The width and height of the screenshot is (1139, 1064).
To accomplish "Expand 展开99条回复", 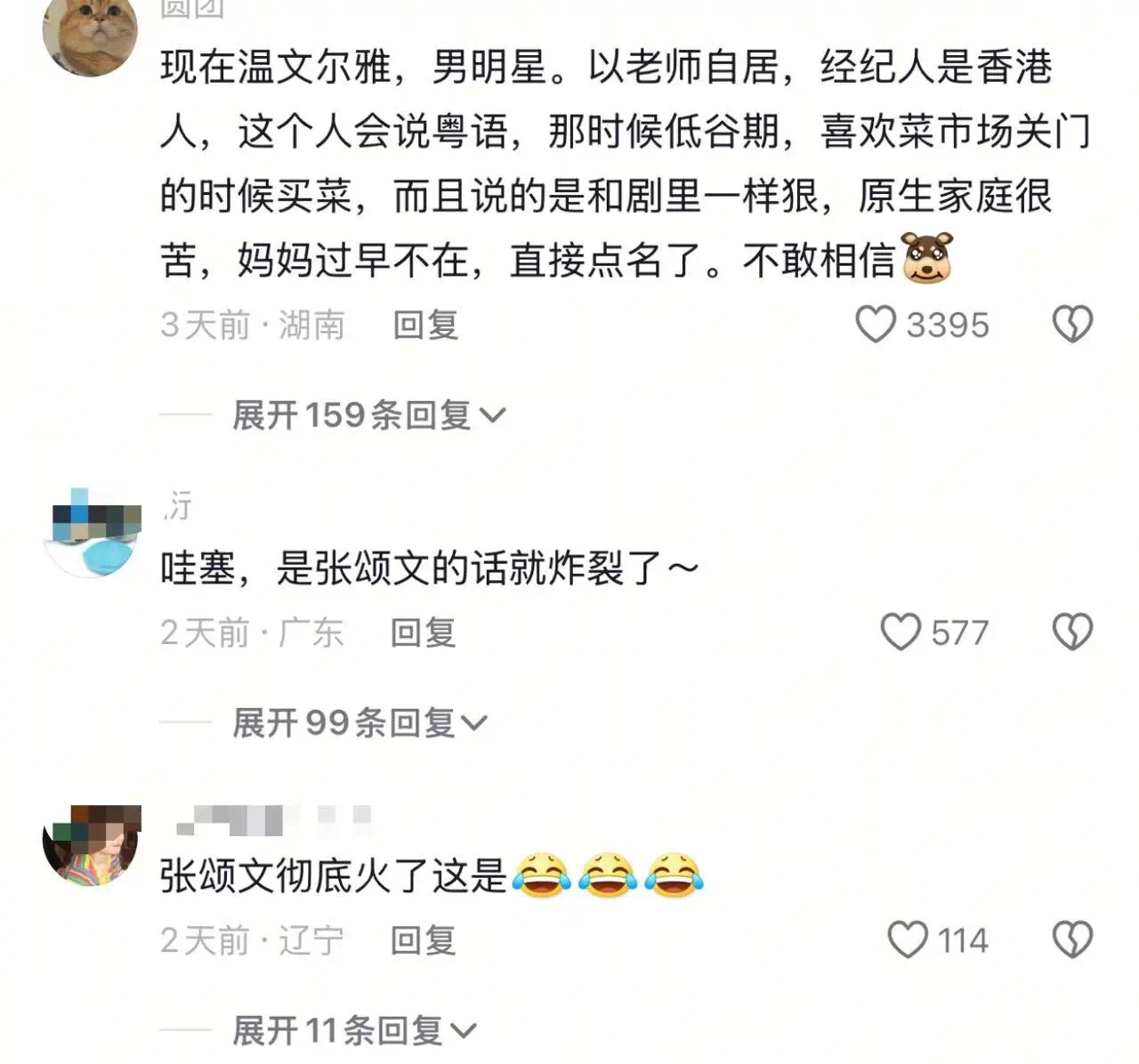I will point(359,723).
